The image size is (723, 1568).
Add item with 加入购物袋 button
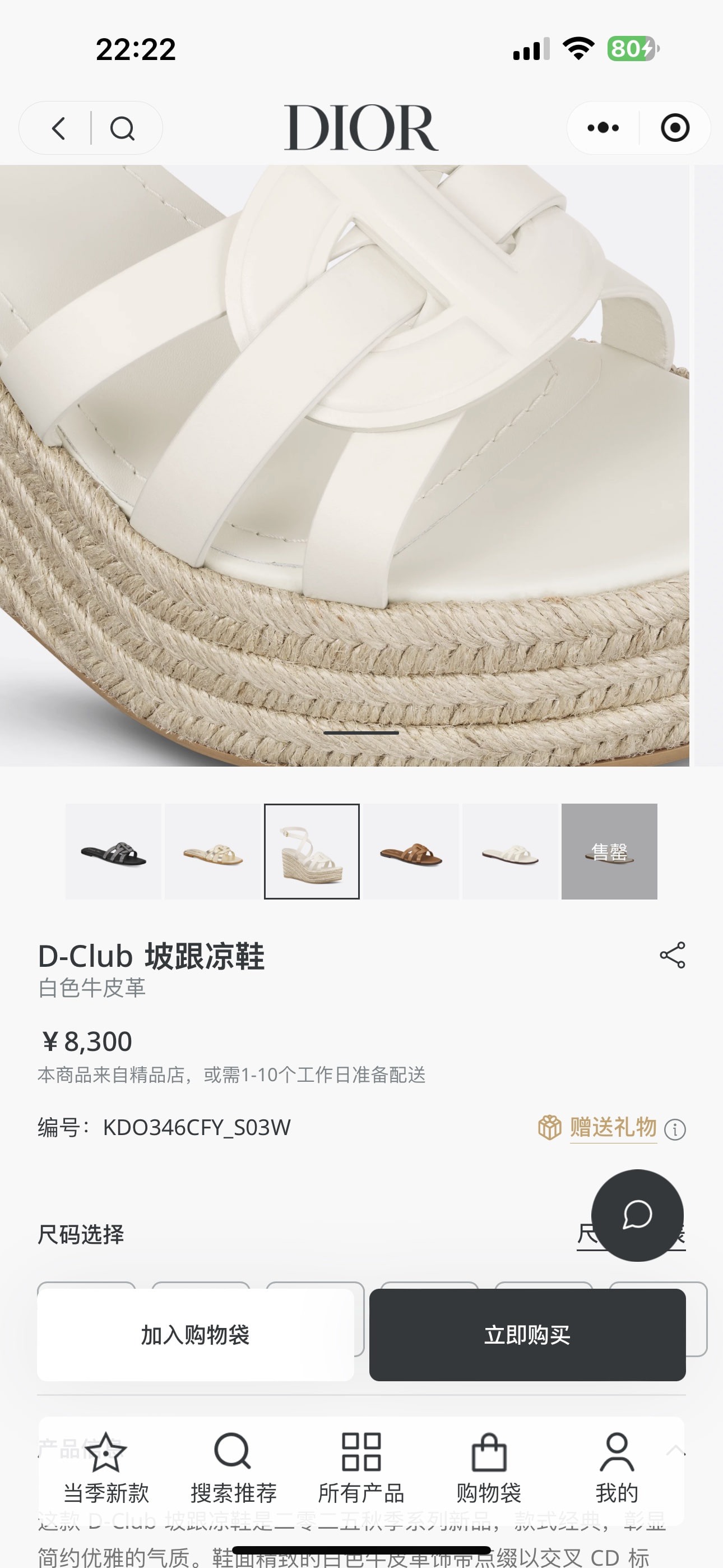196,1334
